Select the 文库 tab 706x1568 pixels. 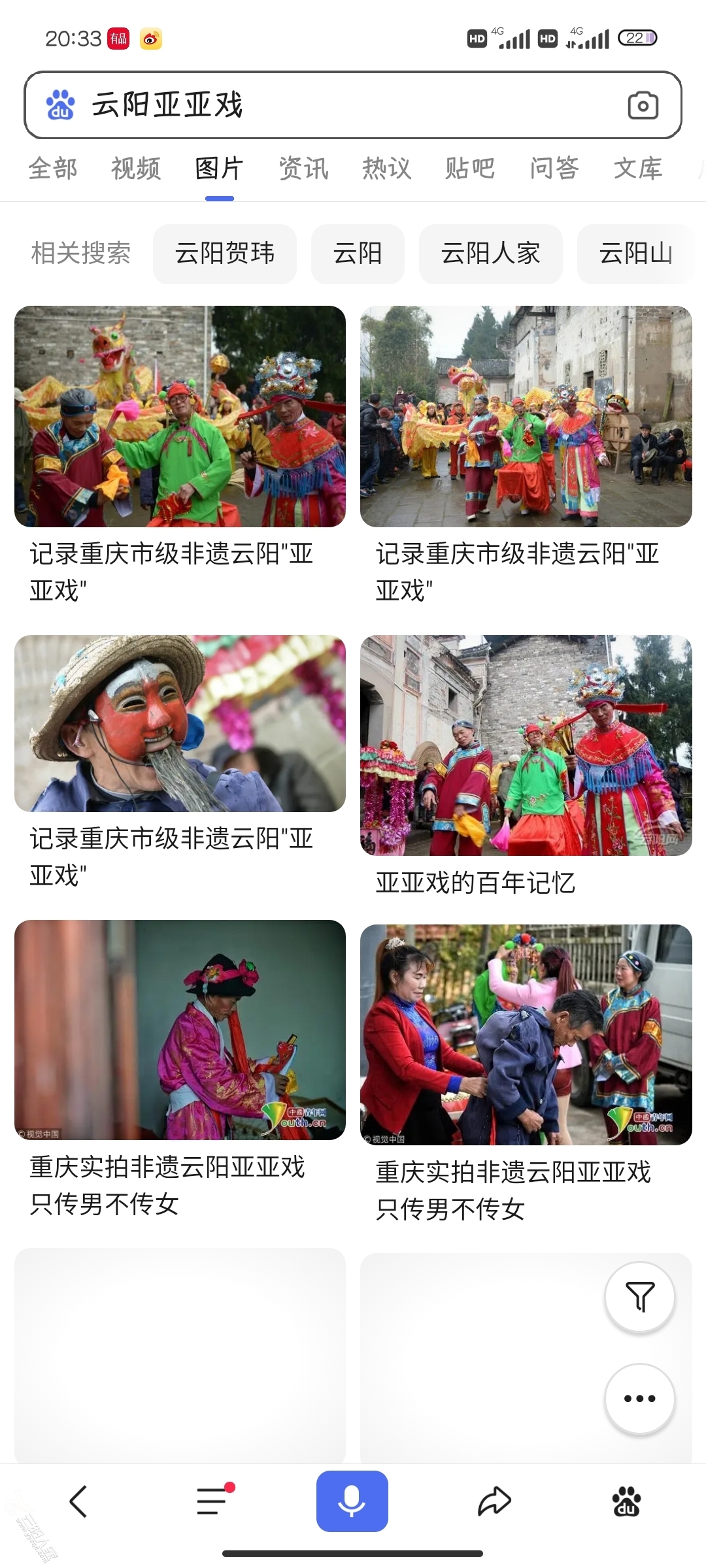click(x=638, y=169)
